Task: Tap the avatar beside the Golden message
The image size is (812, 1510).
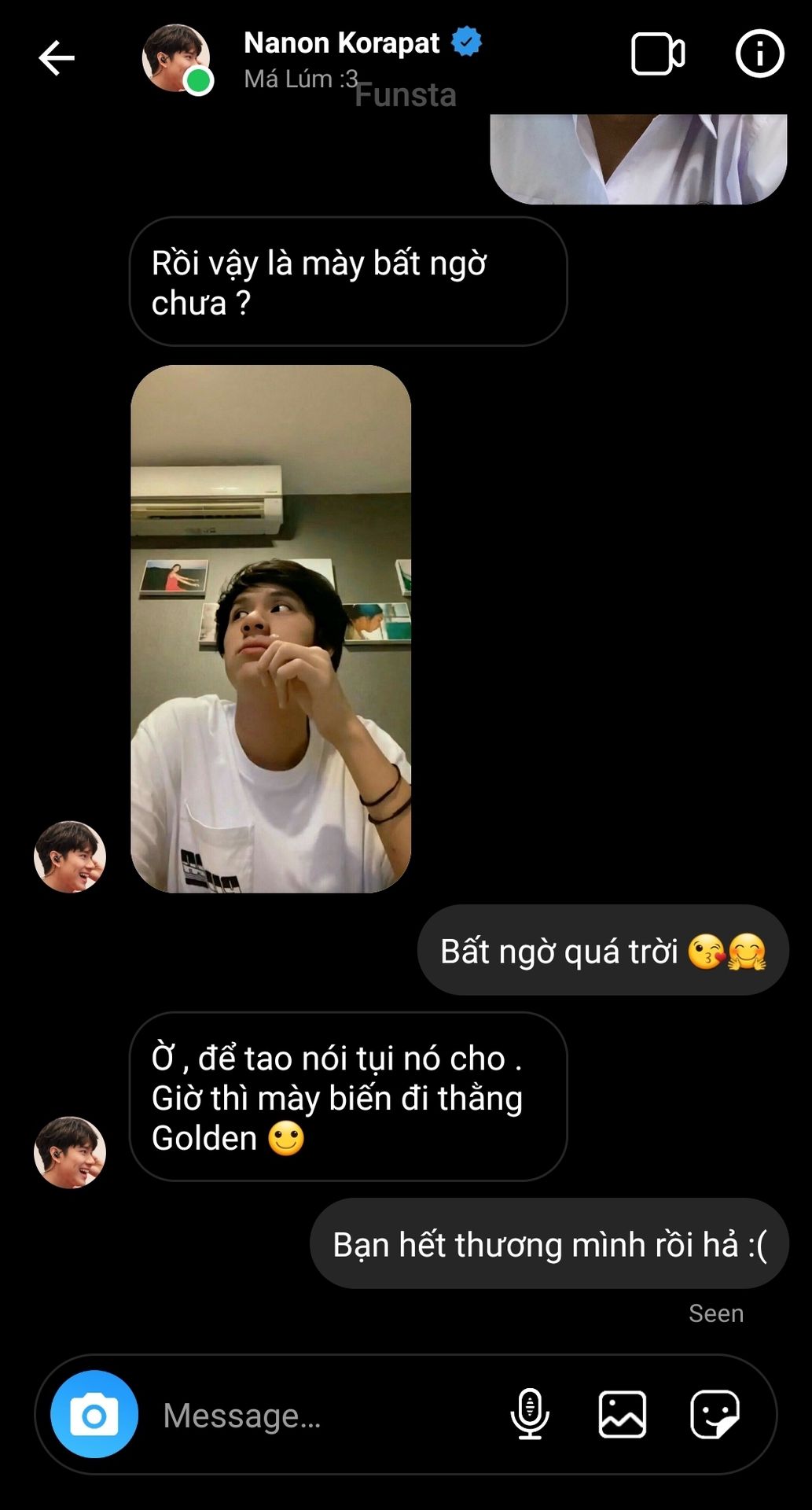Action: (x=70, y=1152)
